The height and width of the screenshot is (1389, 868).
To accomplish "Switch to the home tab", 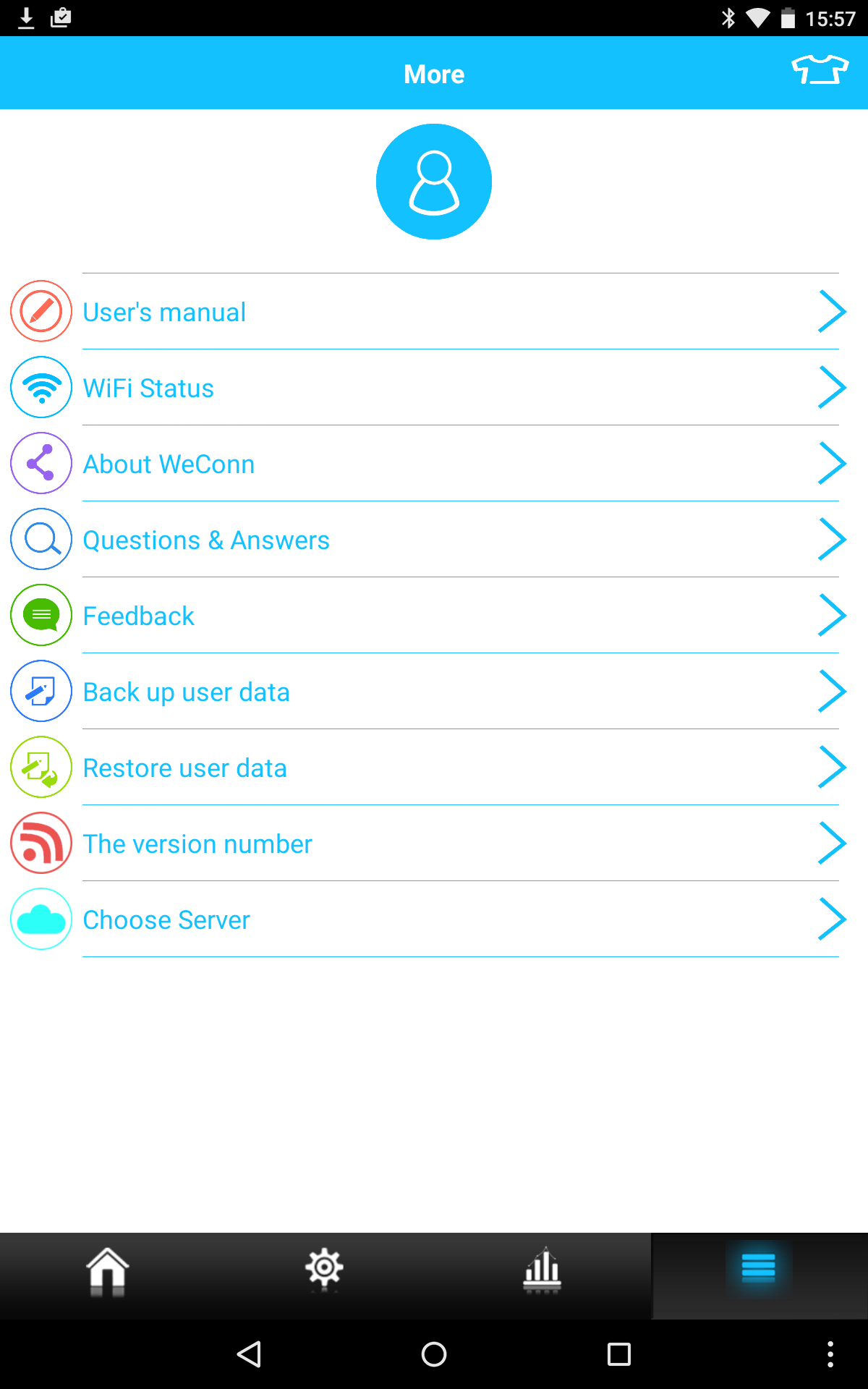I will tap(109, 1275).
